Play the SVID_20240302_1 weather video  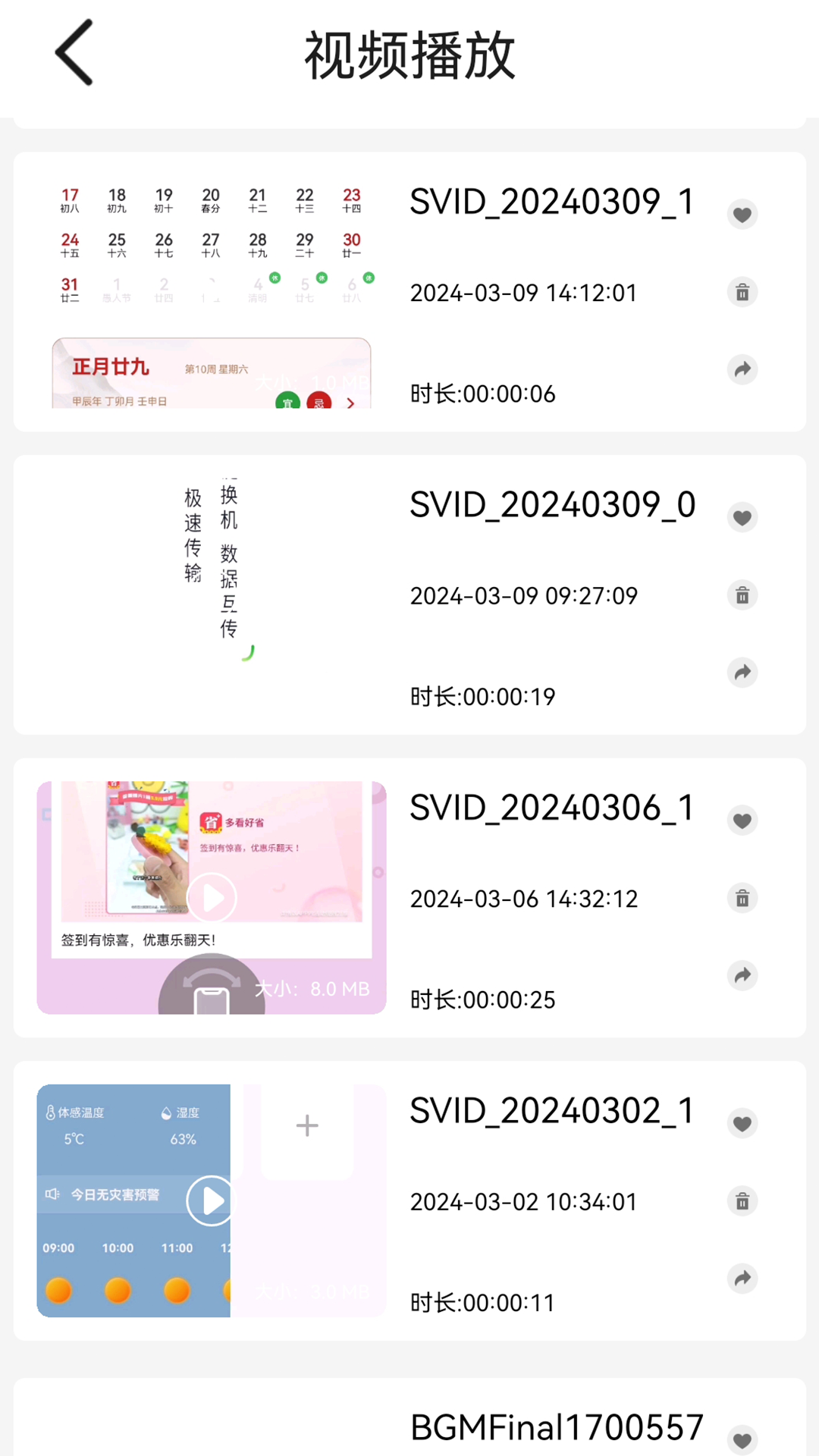[x=211, y=1200]
